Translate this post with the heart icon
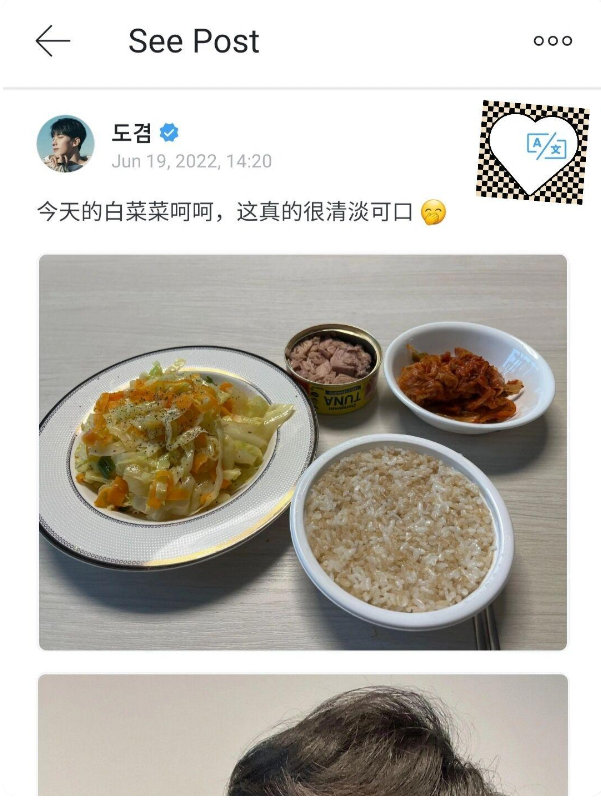 pos(534,151)
